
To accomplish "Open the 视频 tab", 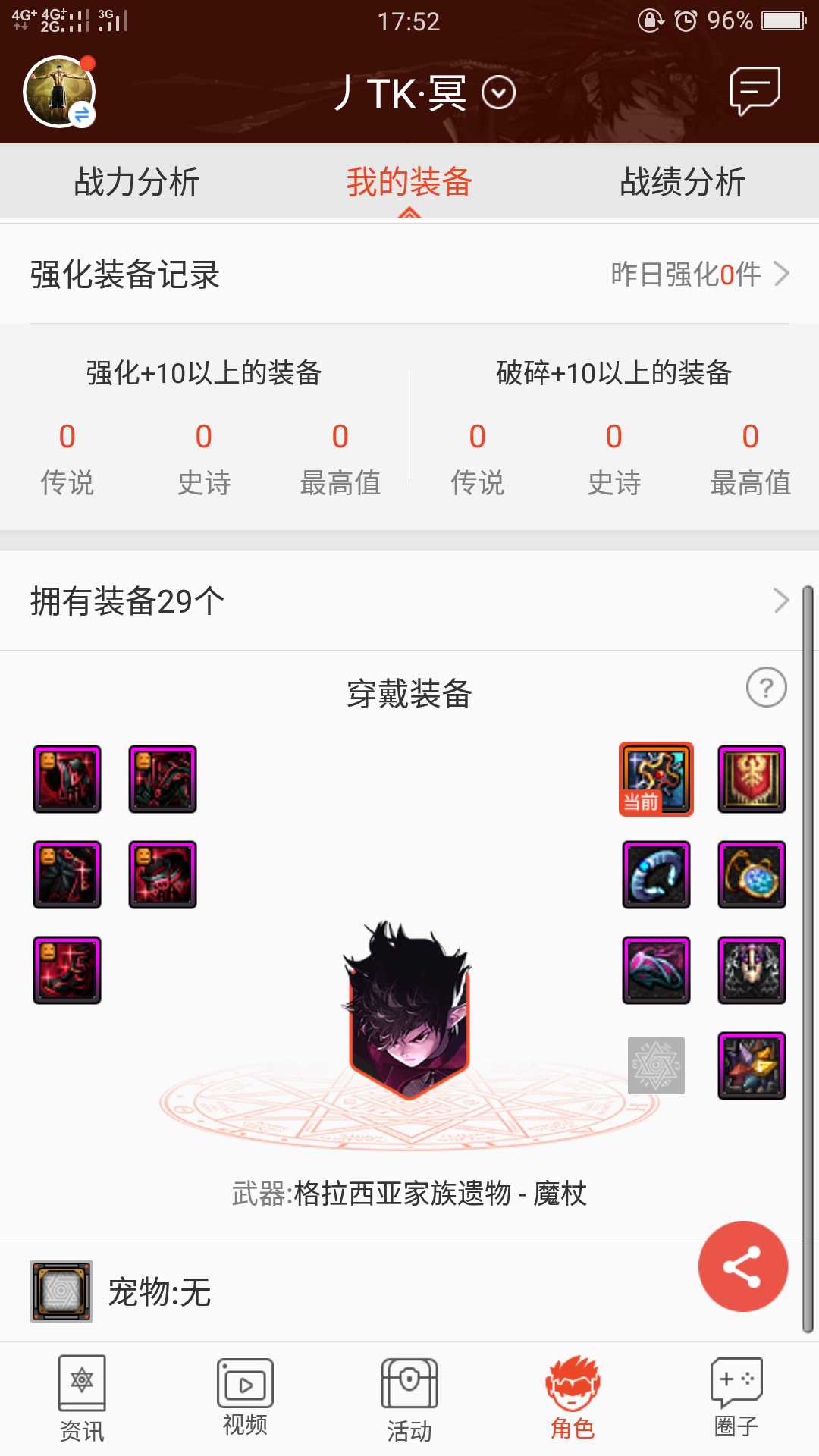I will (245, 1399).
